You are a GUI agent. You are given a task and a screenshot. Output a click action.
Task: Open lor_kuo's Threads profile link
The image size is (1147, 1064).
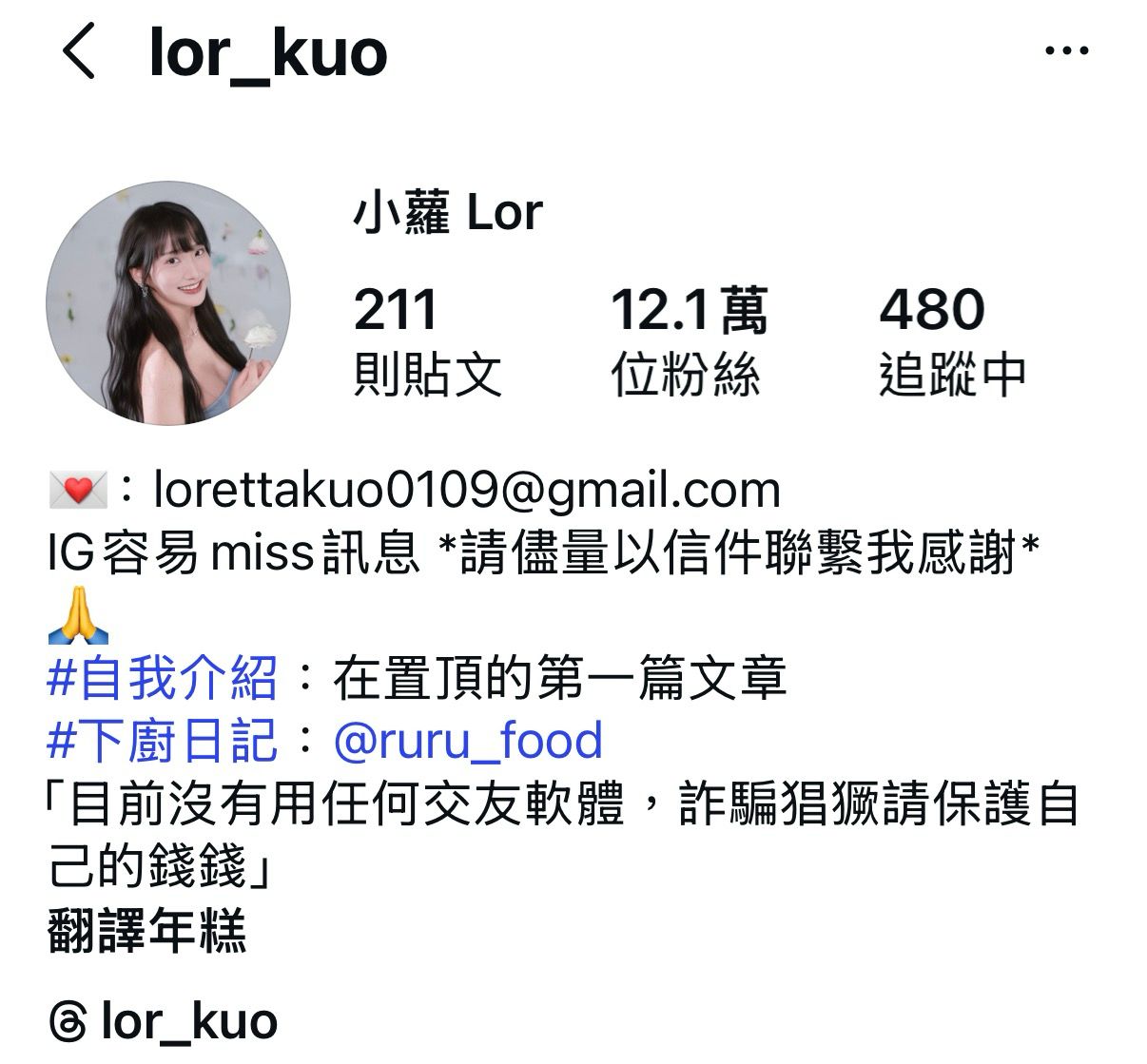pos(164,1022)
